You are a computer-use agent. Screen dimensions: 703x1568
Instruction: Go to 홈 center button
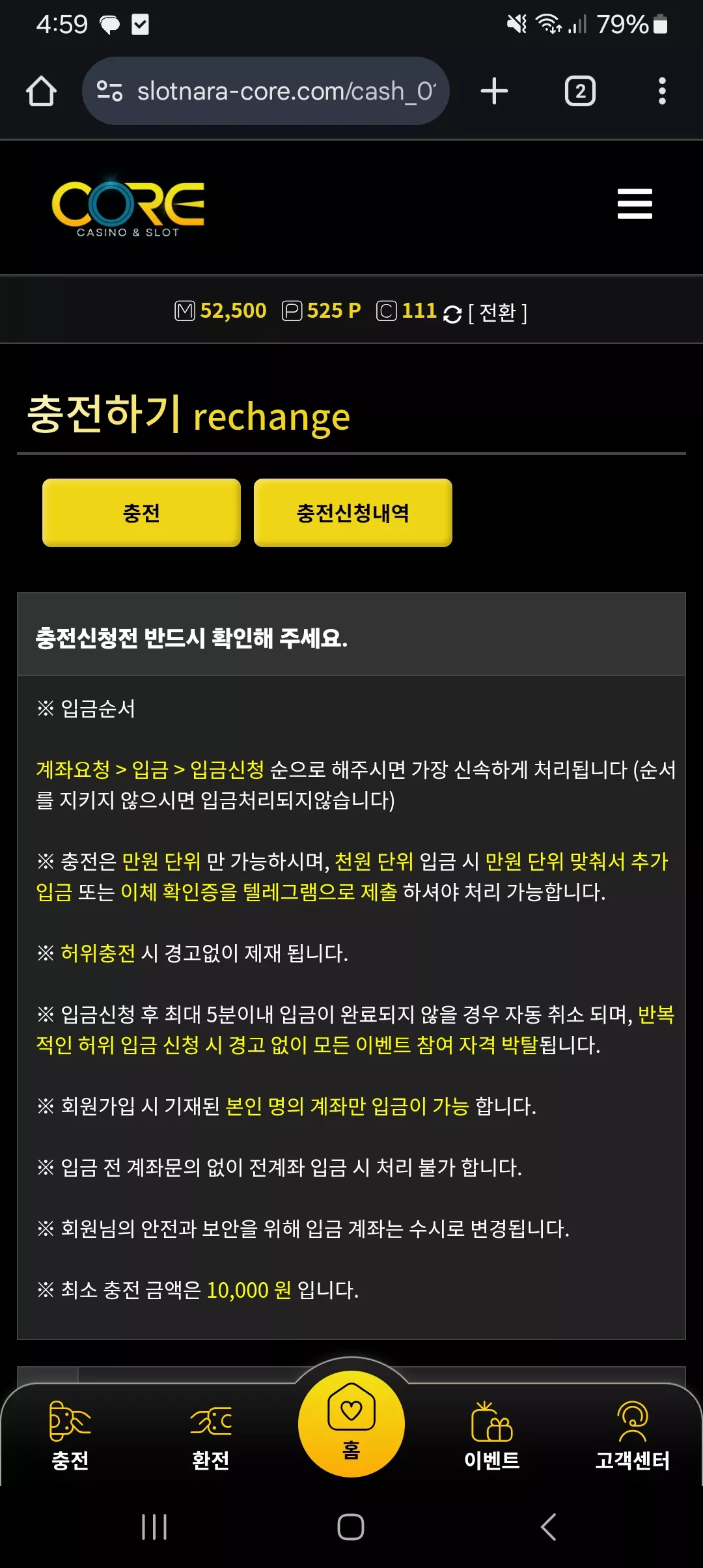351,1423
